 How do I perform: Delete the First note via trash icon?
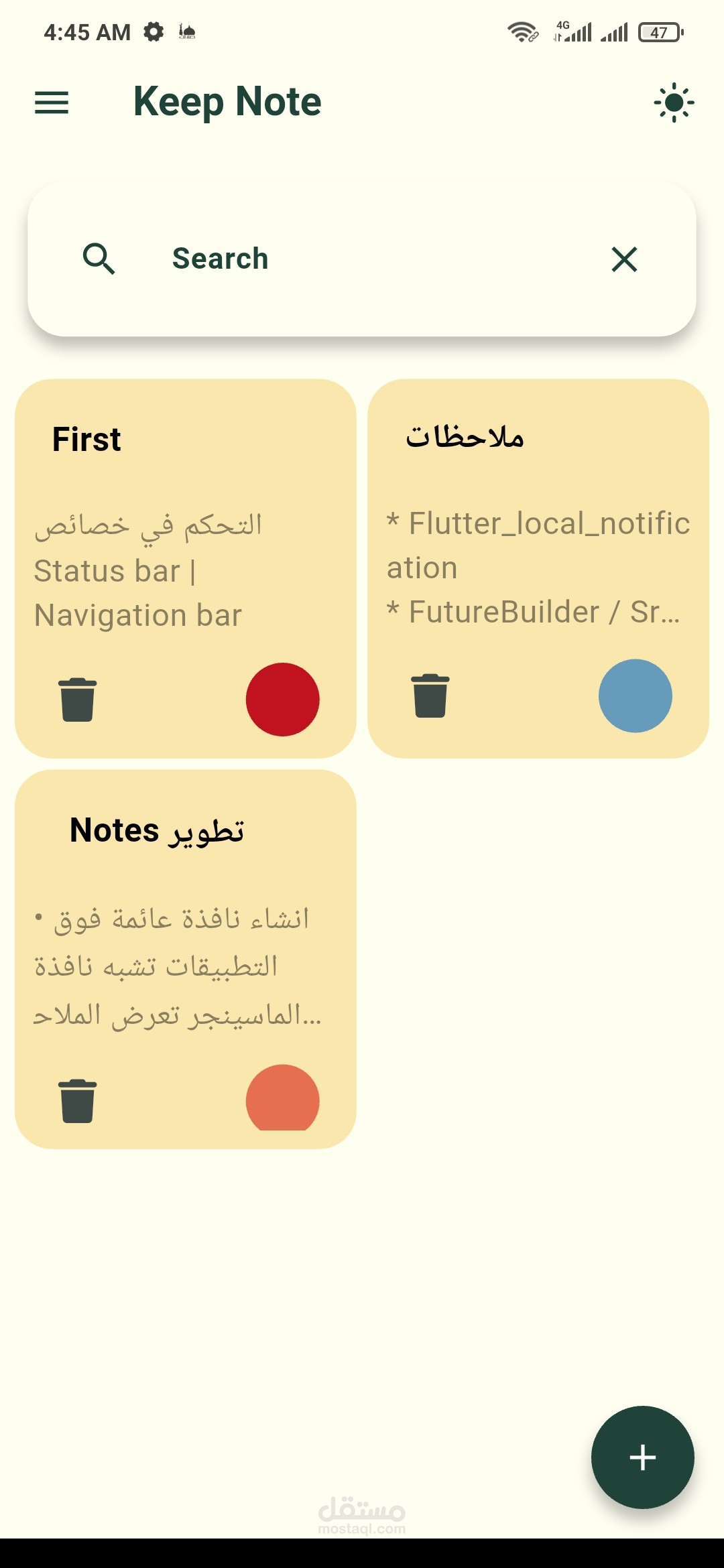pyautogui.click(x=78, y=700)
